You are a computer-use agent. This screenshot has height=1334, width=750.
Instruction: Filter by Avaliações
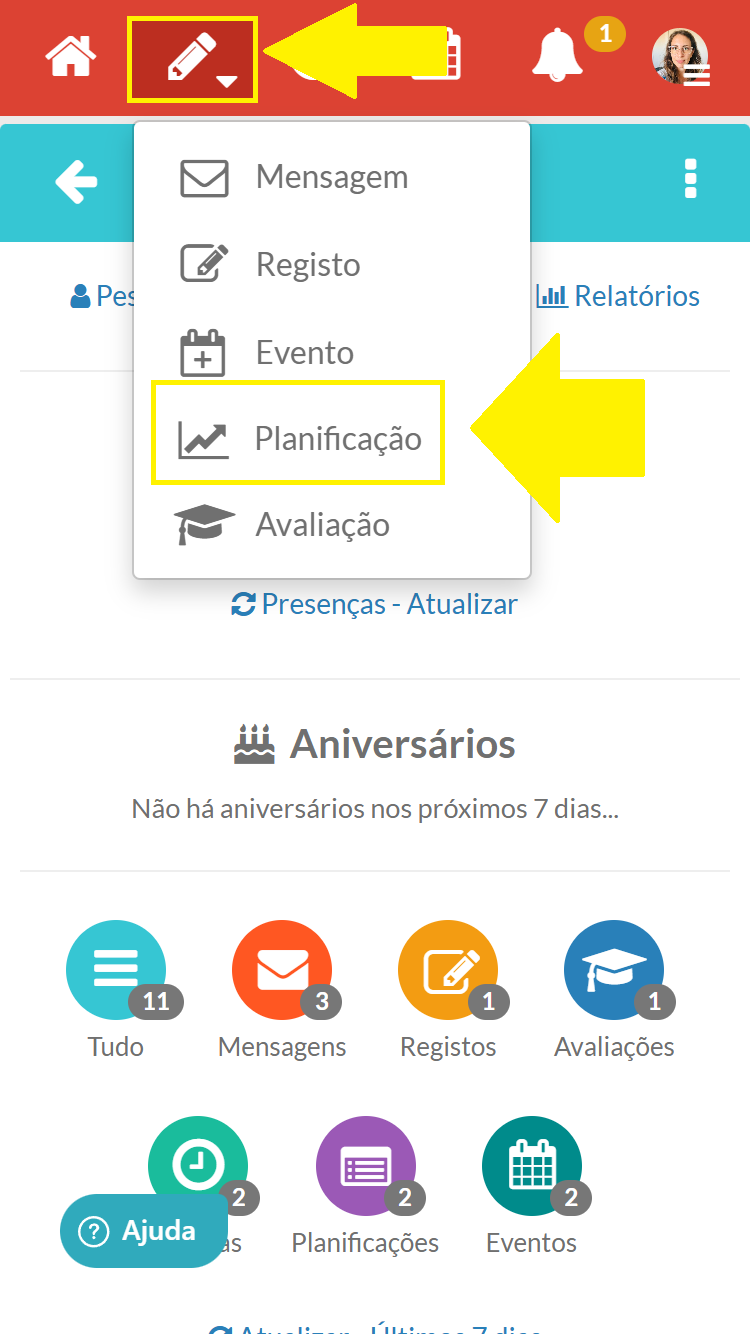(x=614, y=970)
